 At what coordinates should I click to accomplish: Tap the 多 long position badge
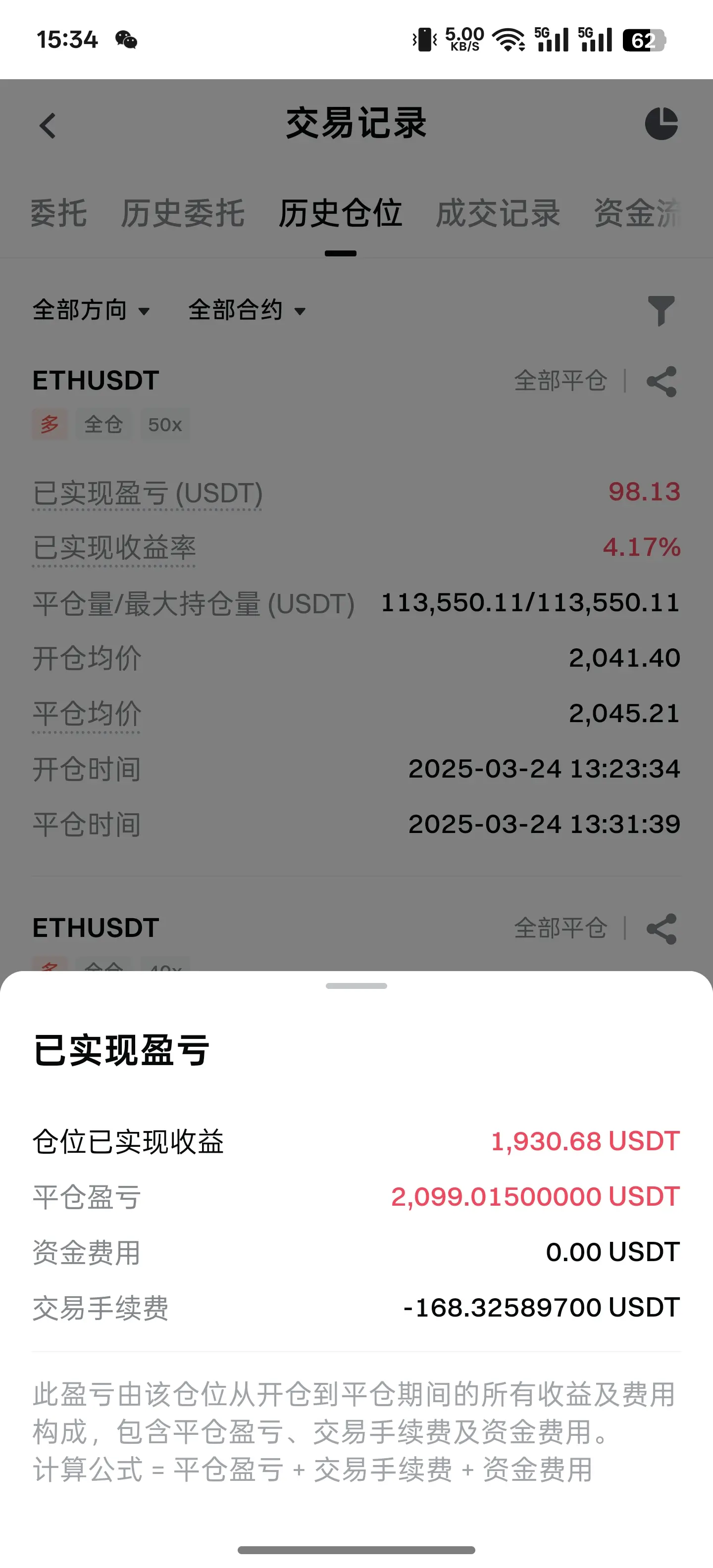[49, 424]
